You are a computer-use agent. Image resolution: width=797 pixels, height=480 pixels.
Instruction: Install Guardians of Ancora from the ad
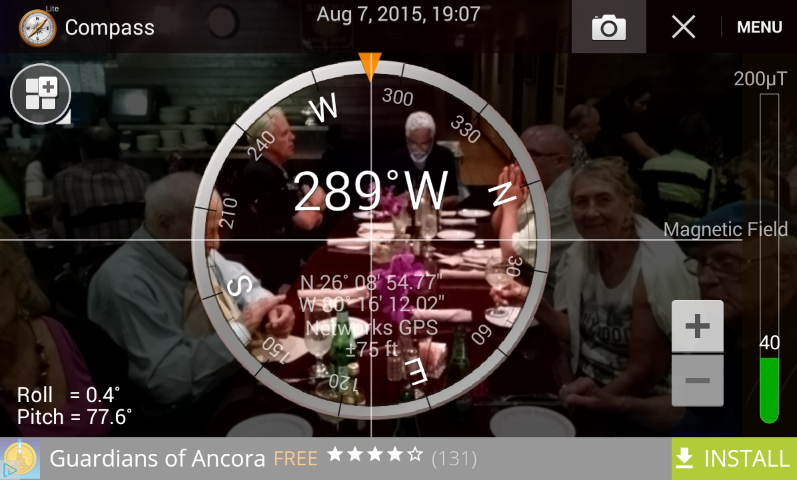(733, 459)
